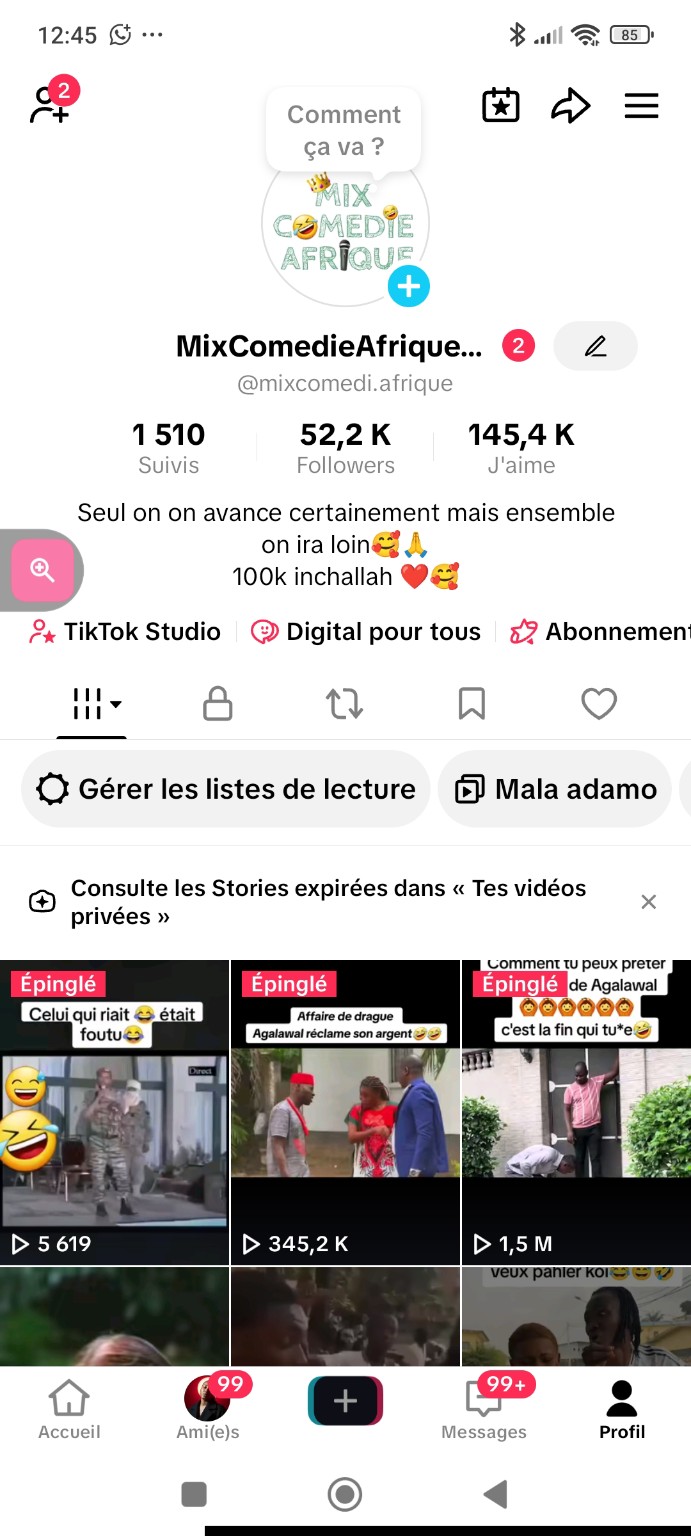Go to the Accueil tab
691x1536 pixels.
pos(69,1409)
